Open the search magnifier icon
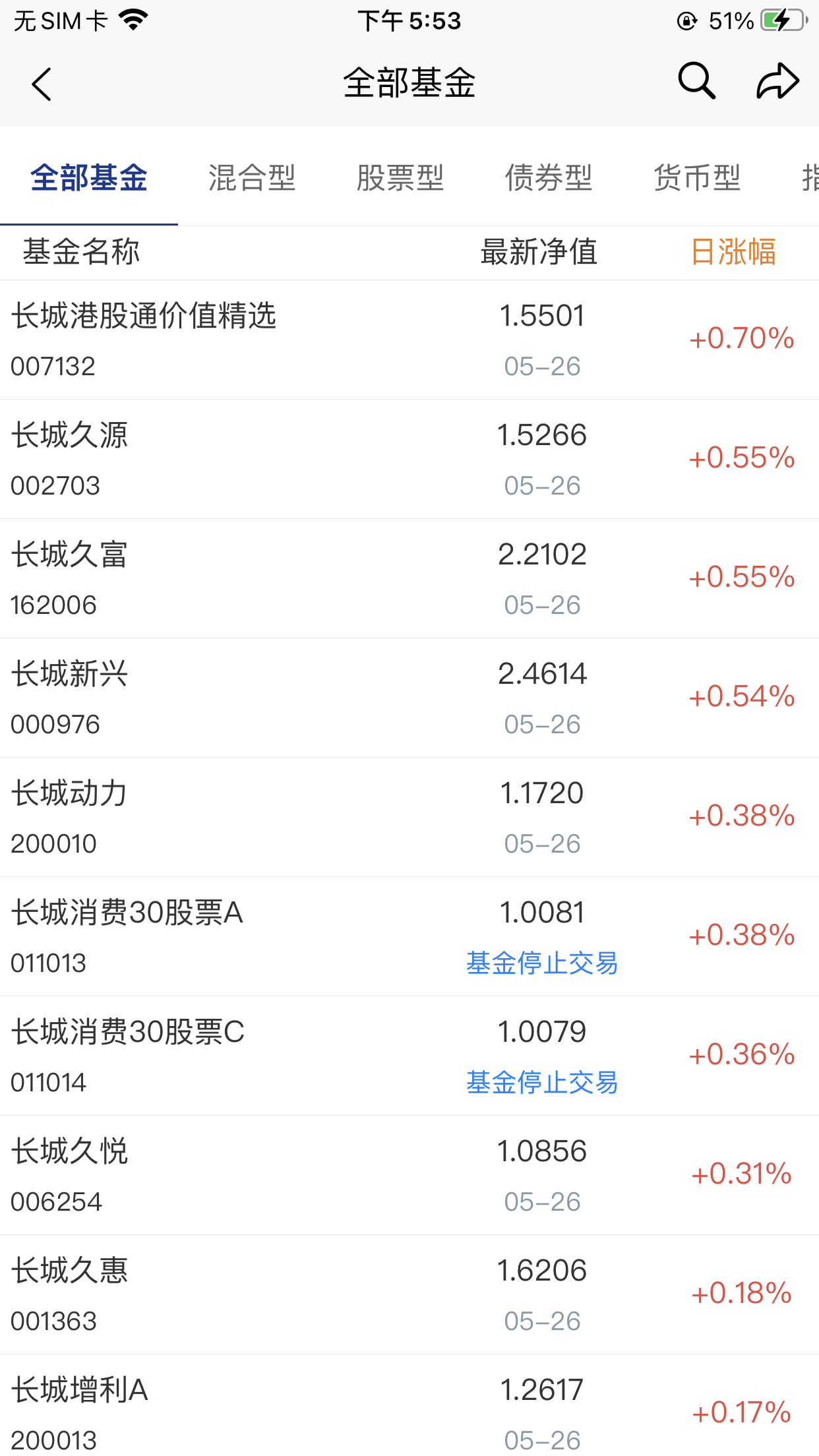 tap(696, 82)
